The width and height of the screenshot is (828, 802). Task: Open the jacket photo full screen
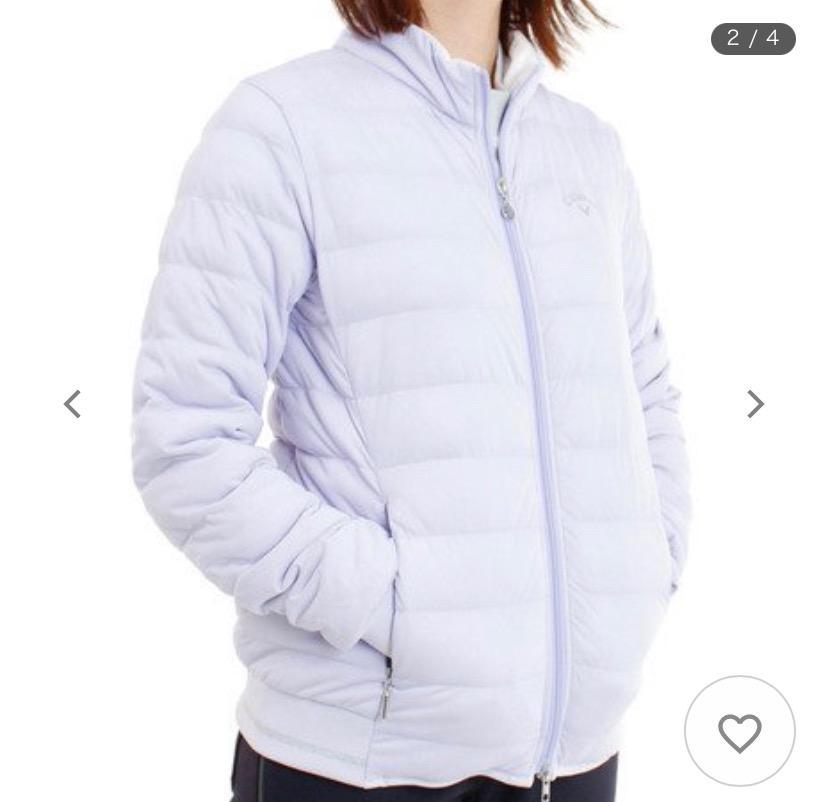(x=414, y=400)
